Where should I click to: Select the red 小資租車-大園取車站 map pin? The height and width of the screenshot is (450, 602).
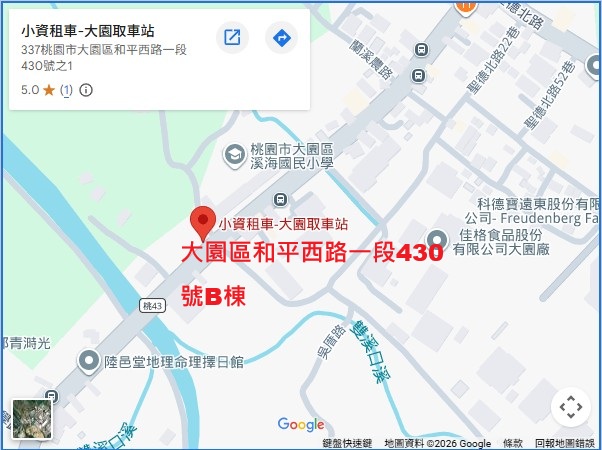[x=203, y=221]
